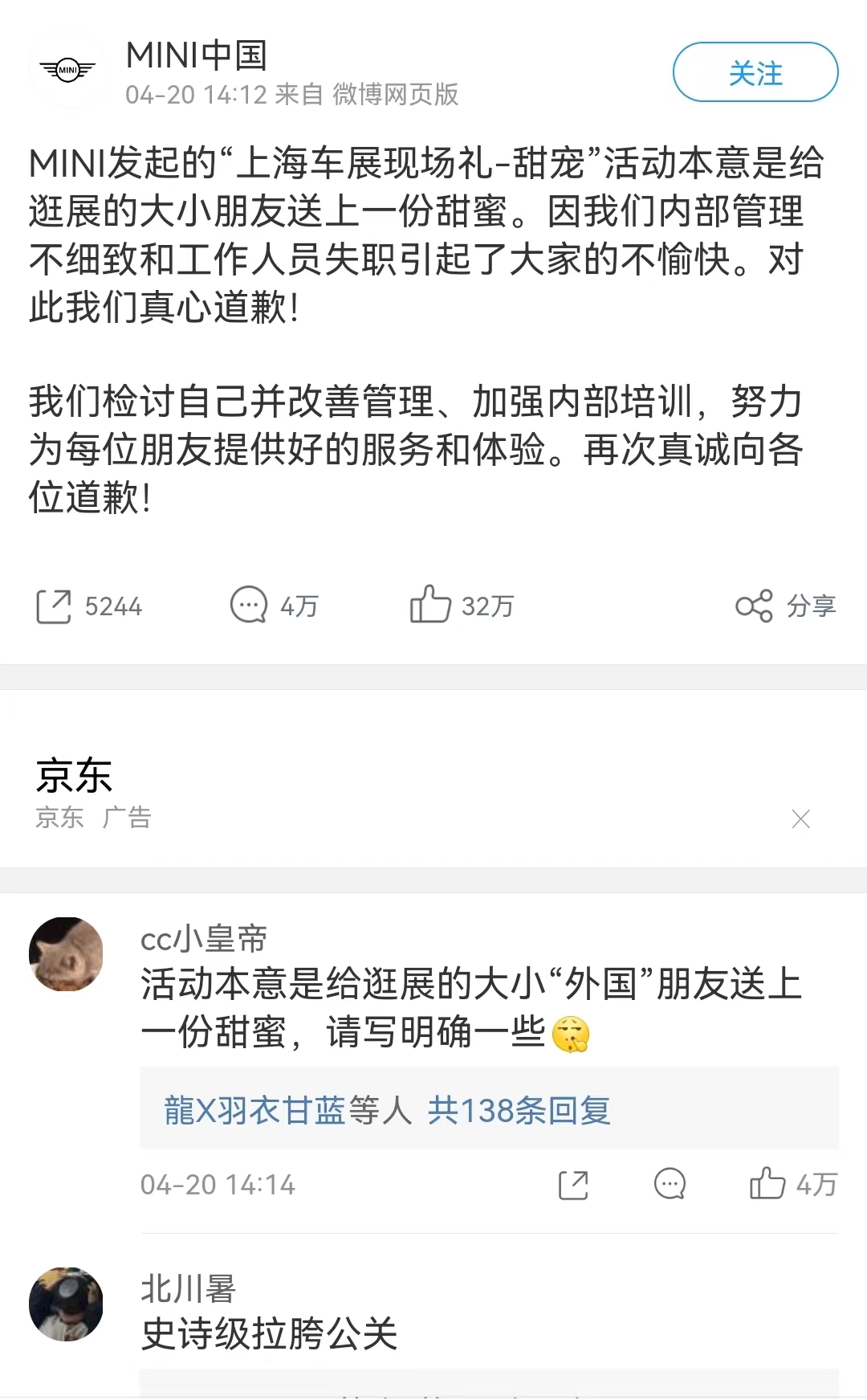
Task: Share the MINI China apology post
Action: point(785,606)
